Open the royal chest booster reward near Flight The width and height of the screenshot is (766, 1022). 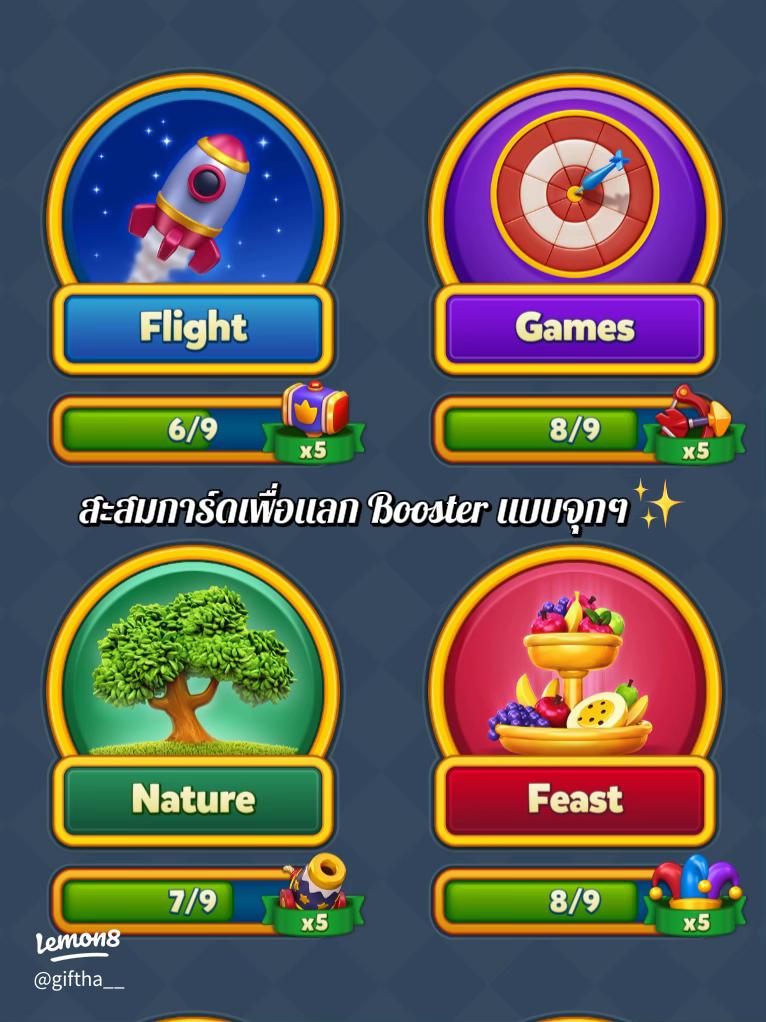coord(316,410)
